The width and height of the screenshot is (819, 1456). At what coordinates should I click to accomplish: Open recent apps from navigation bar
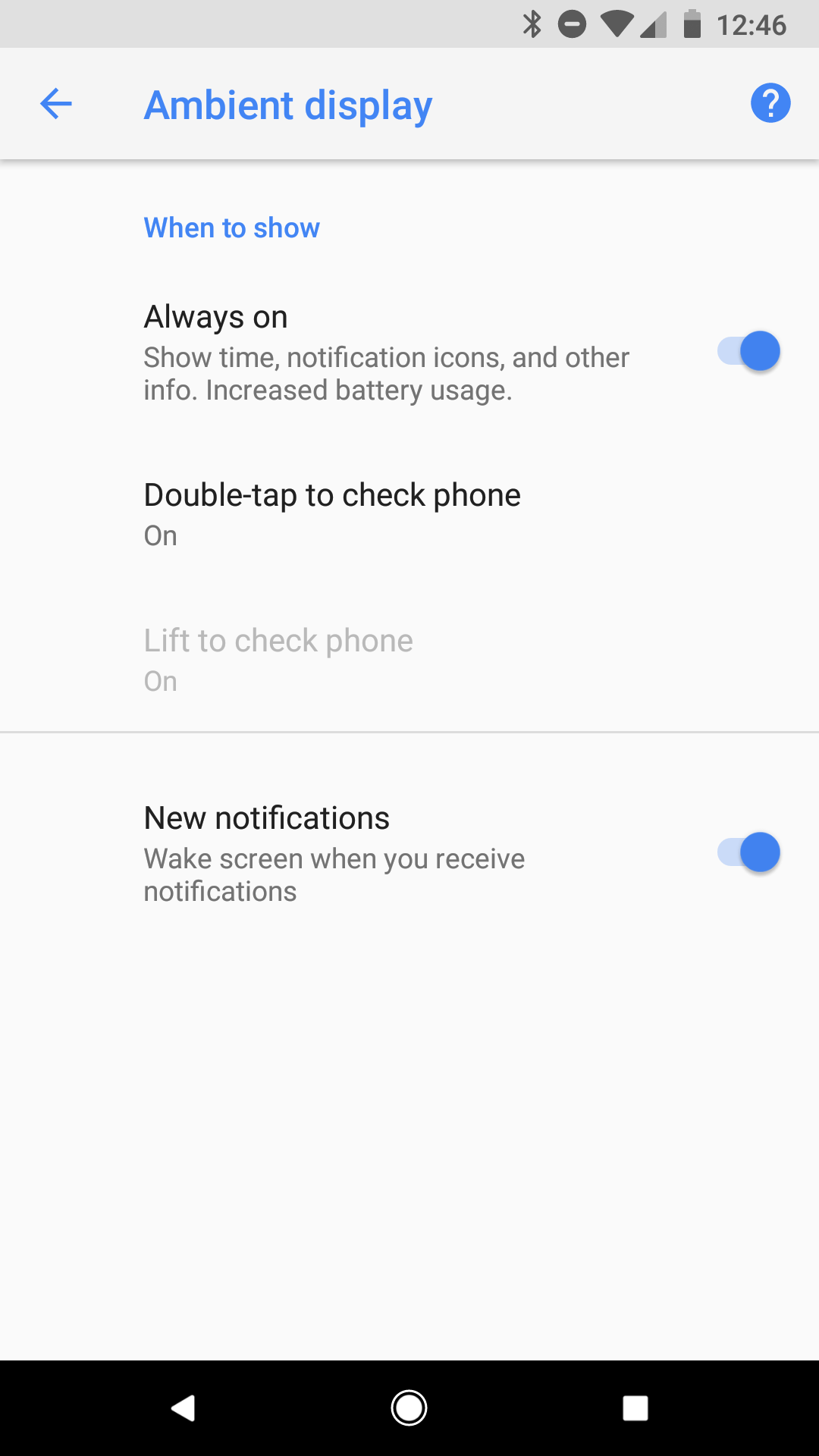click(635, 1408)
